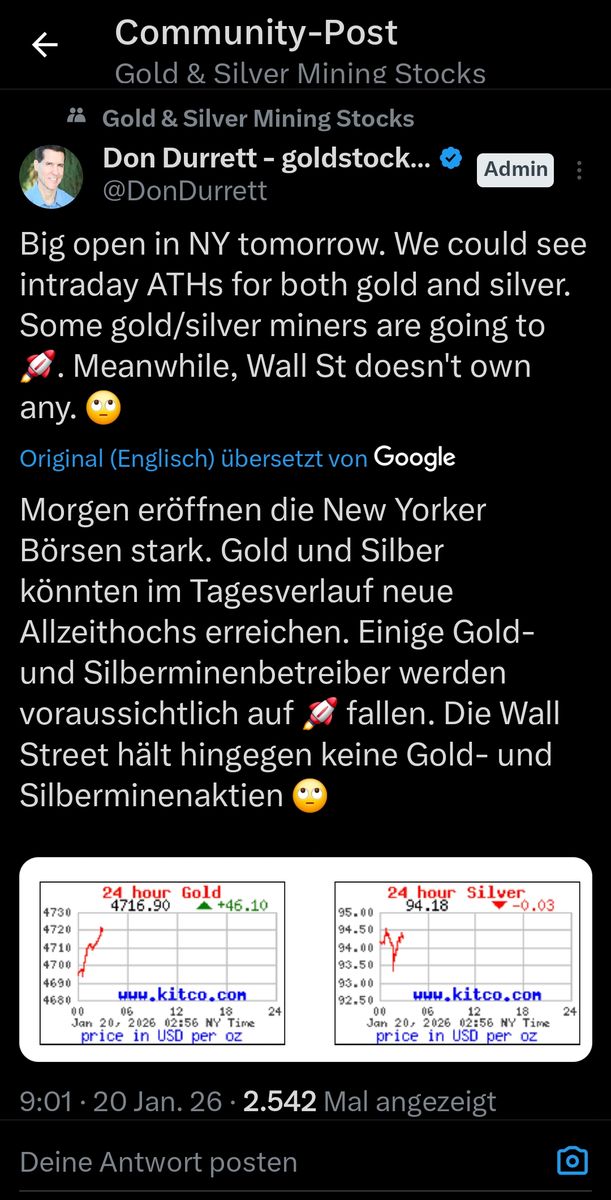Viewport: 611px width, 1200px height.
Task: Open the @DonDurrett handle
Action: (x=185, y=190)
